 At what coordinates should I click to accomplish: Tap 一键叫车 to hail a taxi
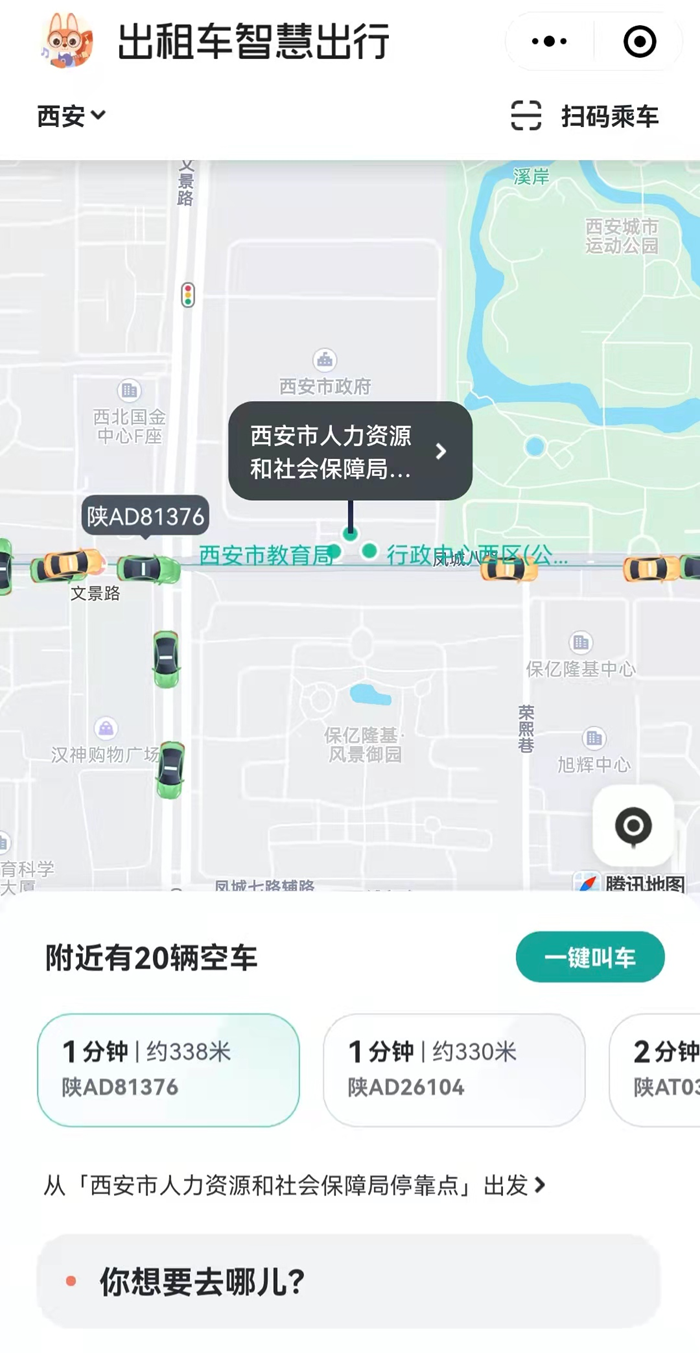click(590, 957)
